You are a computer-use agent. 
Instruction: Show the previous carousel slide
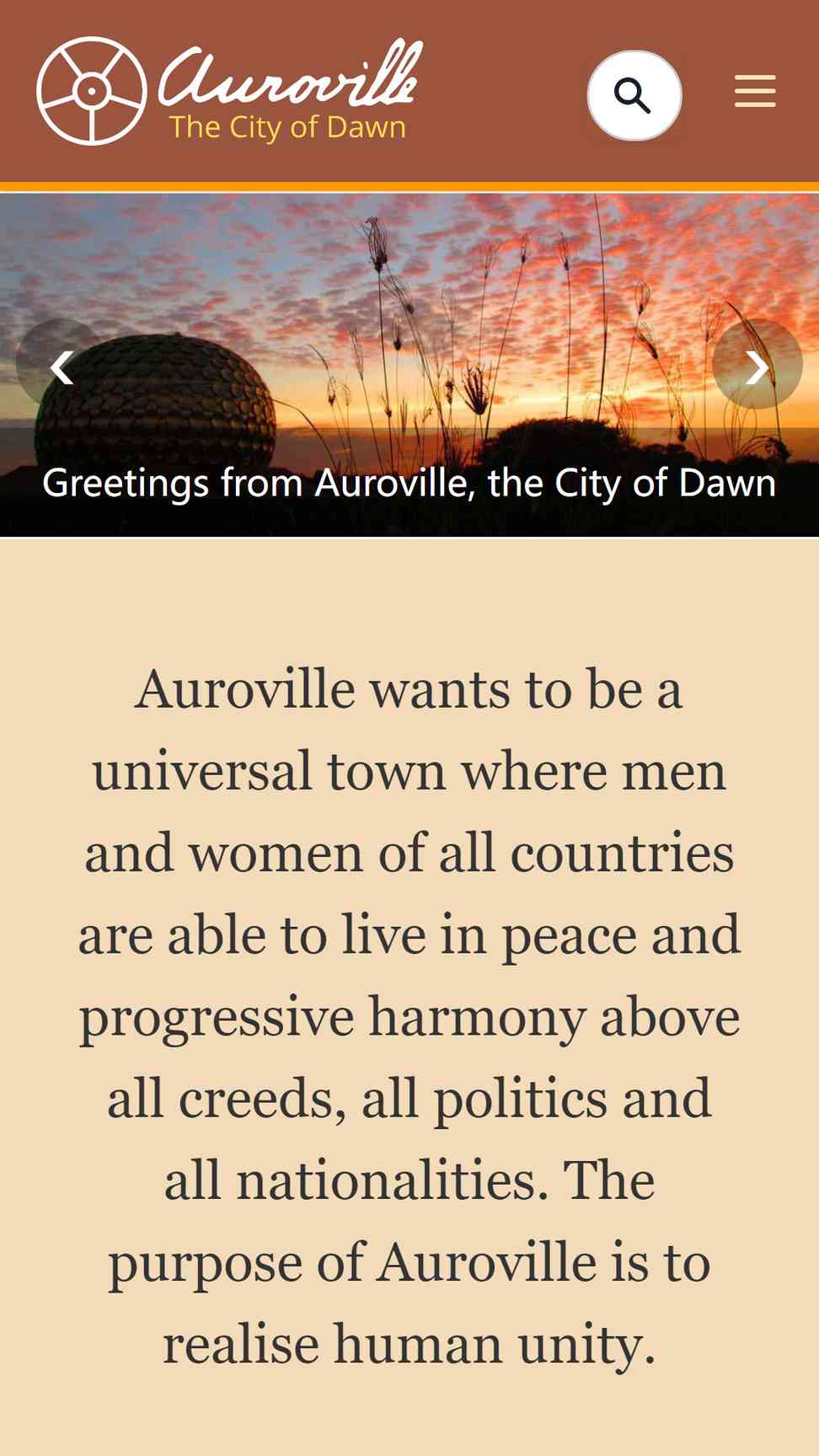coord(62,364)
